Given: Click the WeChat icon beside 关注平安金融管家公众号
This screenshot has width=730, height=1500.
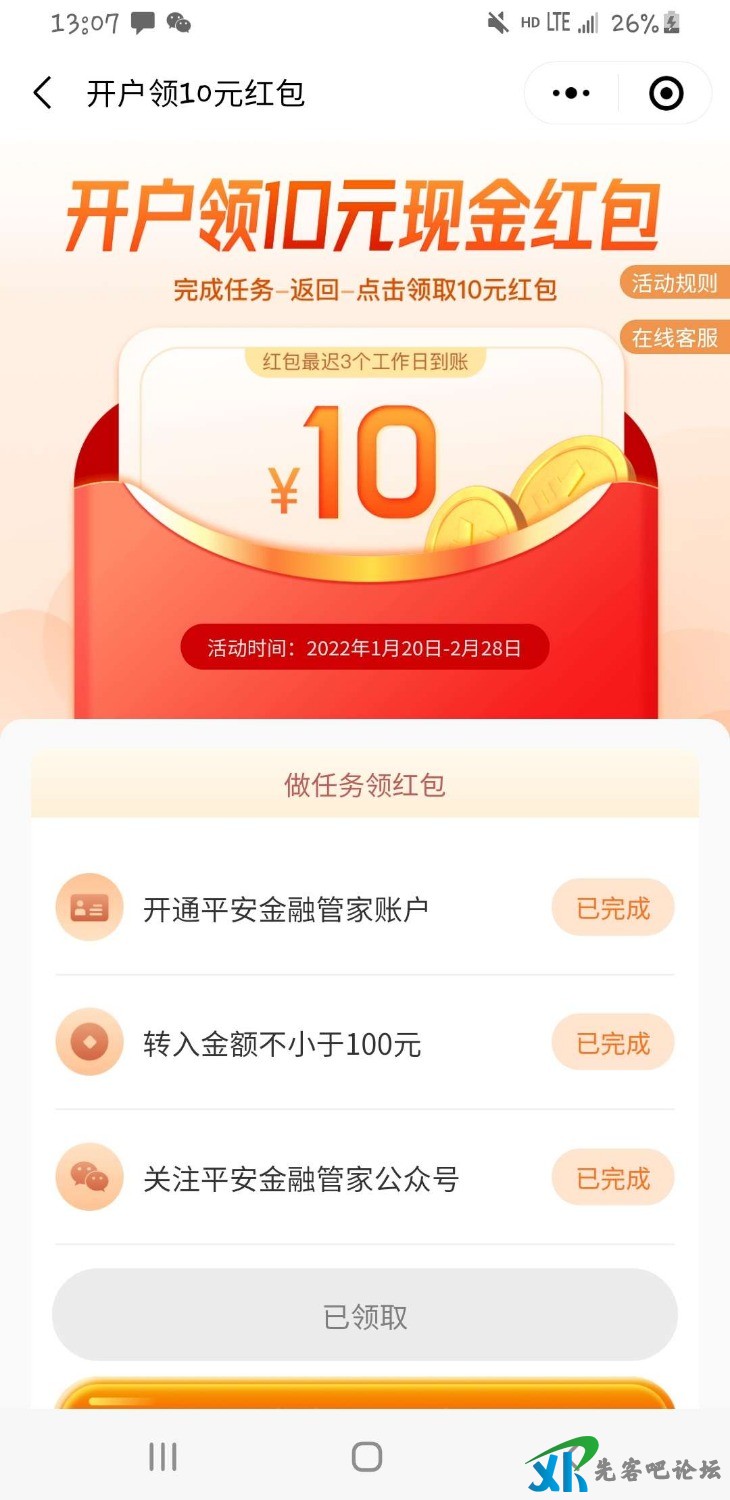Looking at the screenshot, I should point(88,1177).
